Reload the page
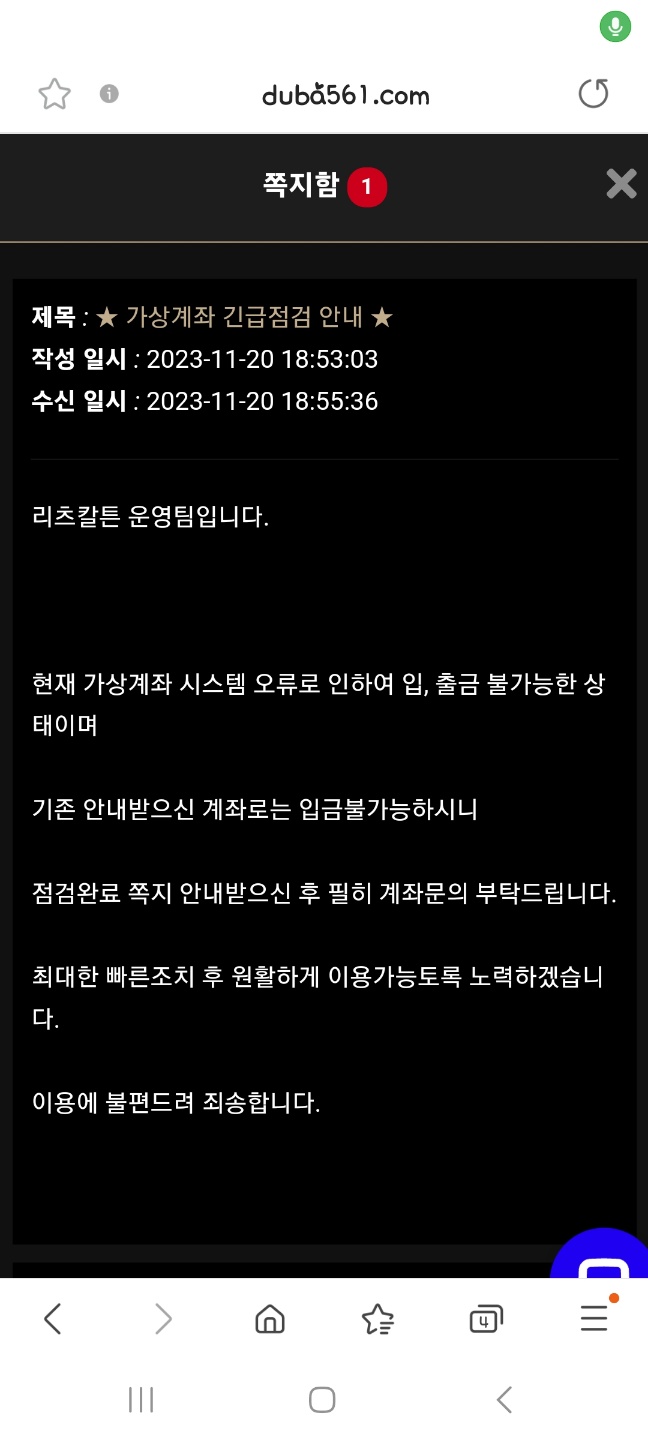The width and height of the screenshot is (648, 1440). point(593,94)
